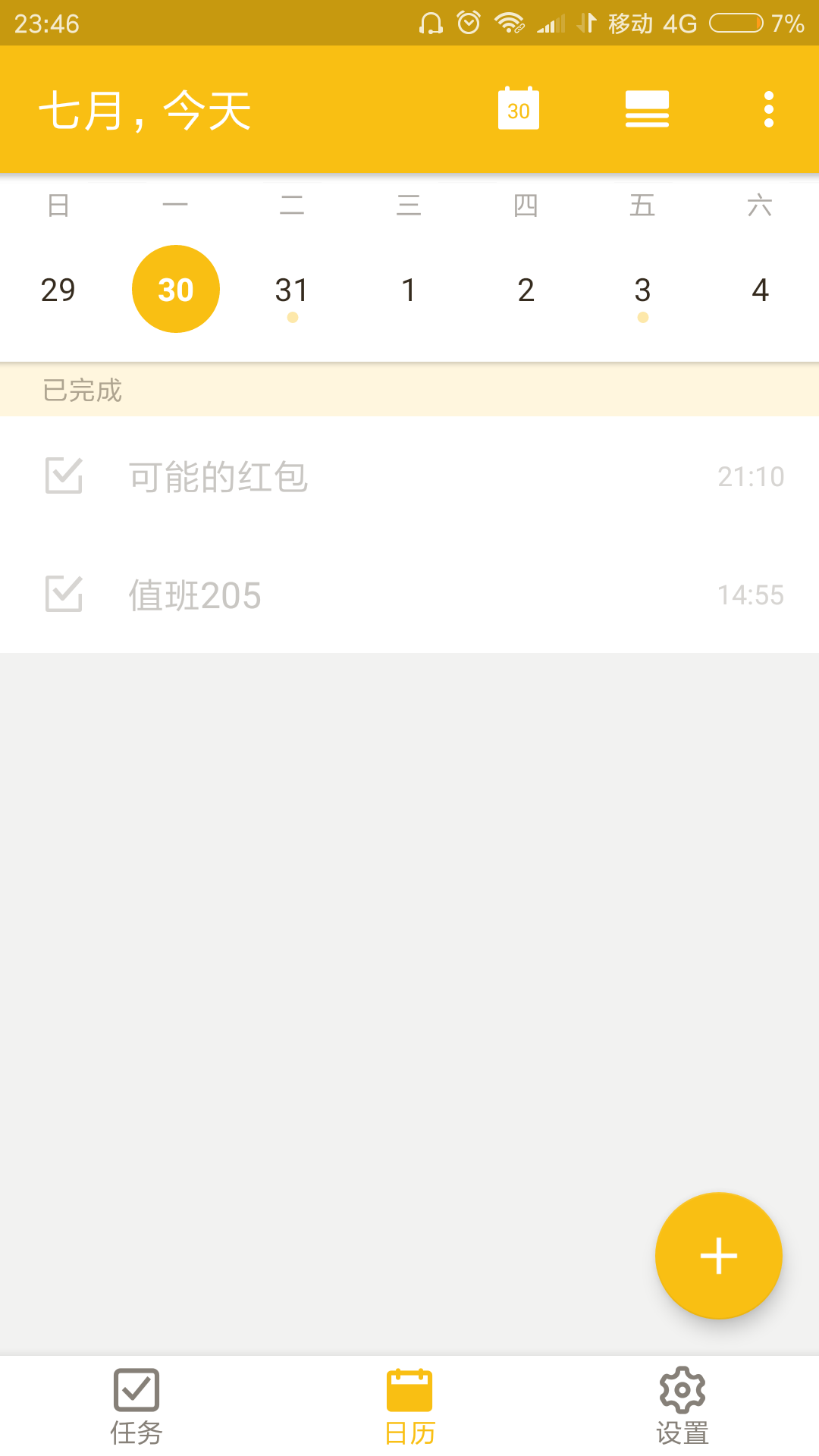819x1456 pixels.
Task: Jump to today via the calendar 30 icon
Action: pos(519,109)
